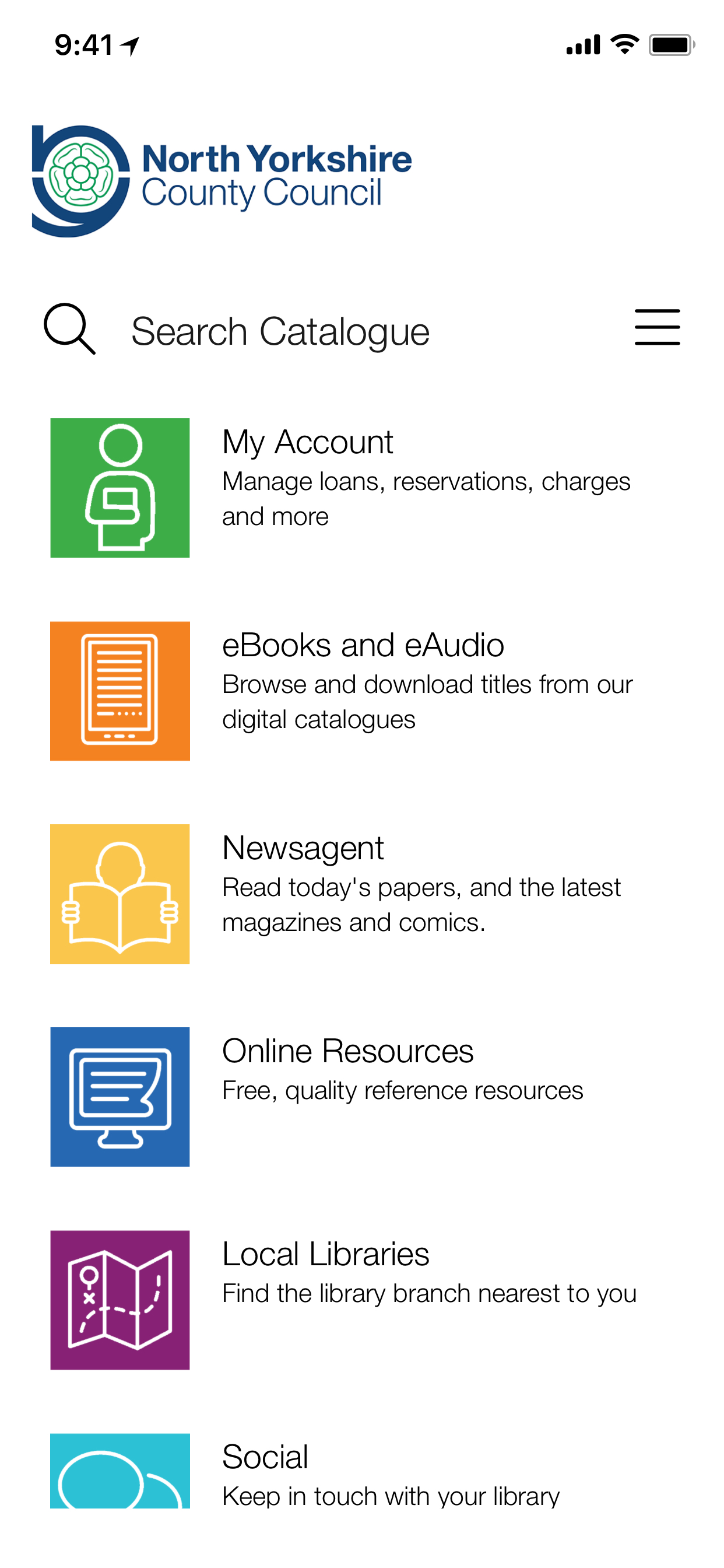The width and height of the screenshot is (724, 1568).
Task: Open My Account
Action: click(x=307, y=443)
